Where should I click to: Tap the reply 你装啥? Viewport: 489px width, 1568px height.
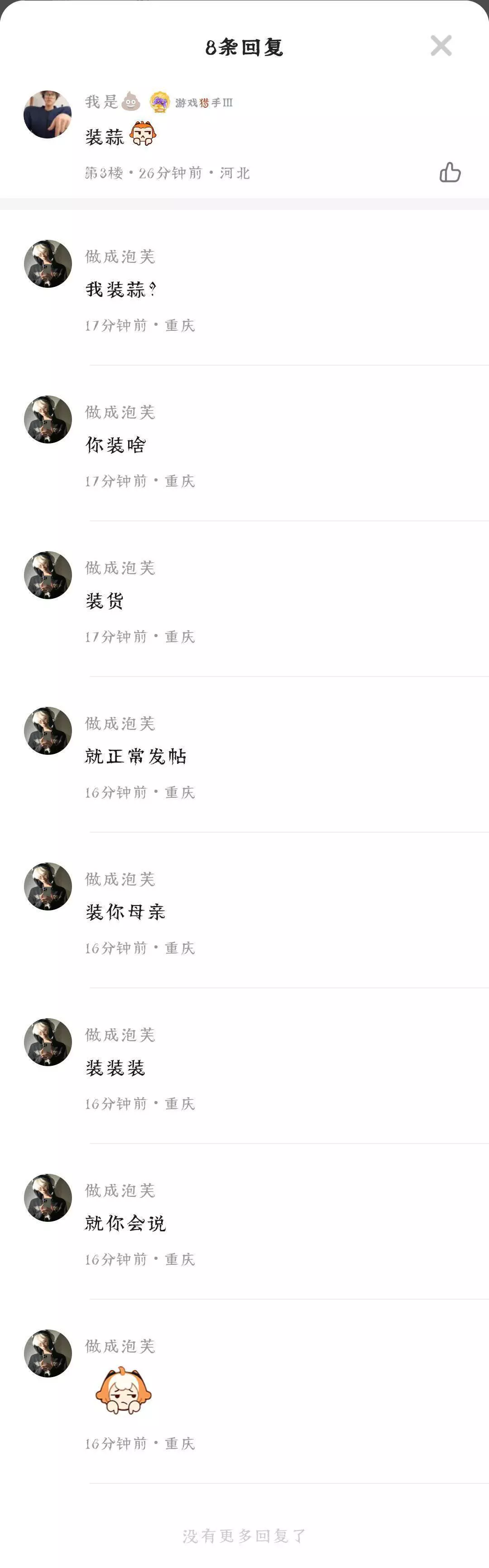[116, 446]
